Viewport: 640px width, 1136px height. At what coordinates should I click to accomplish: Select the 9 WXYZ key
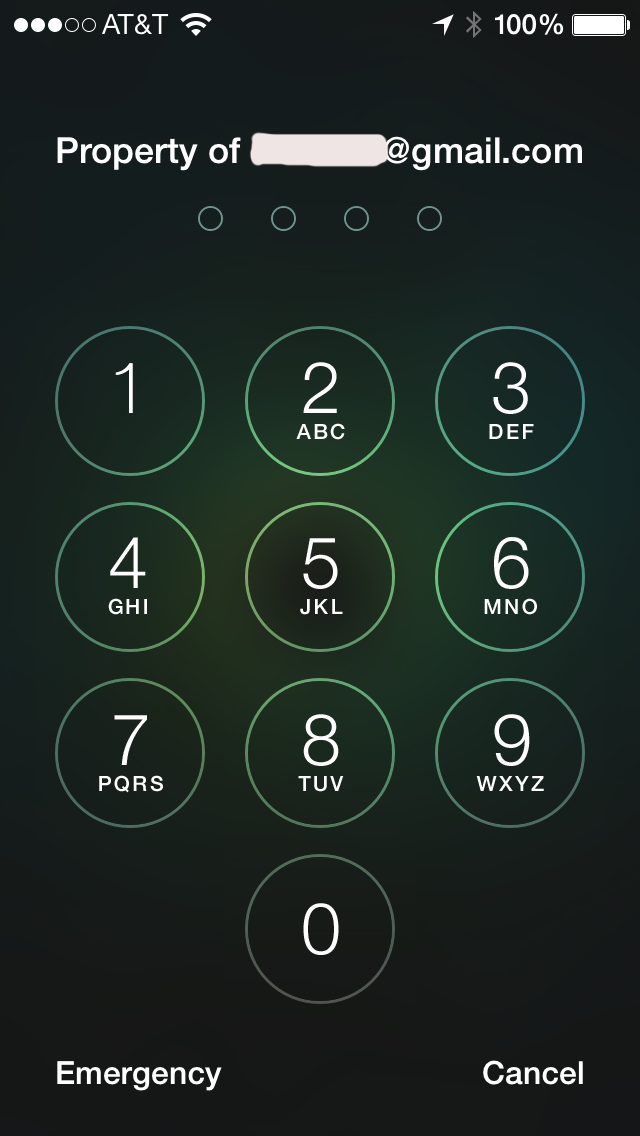(510, 753)
